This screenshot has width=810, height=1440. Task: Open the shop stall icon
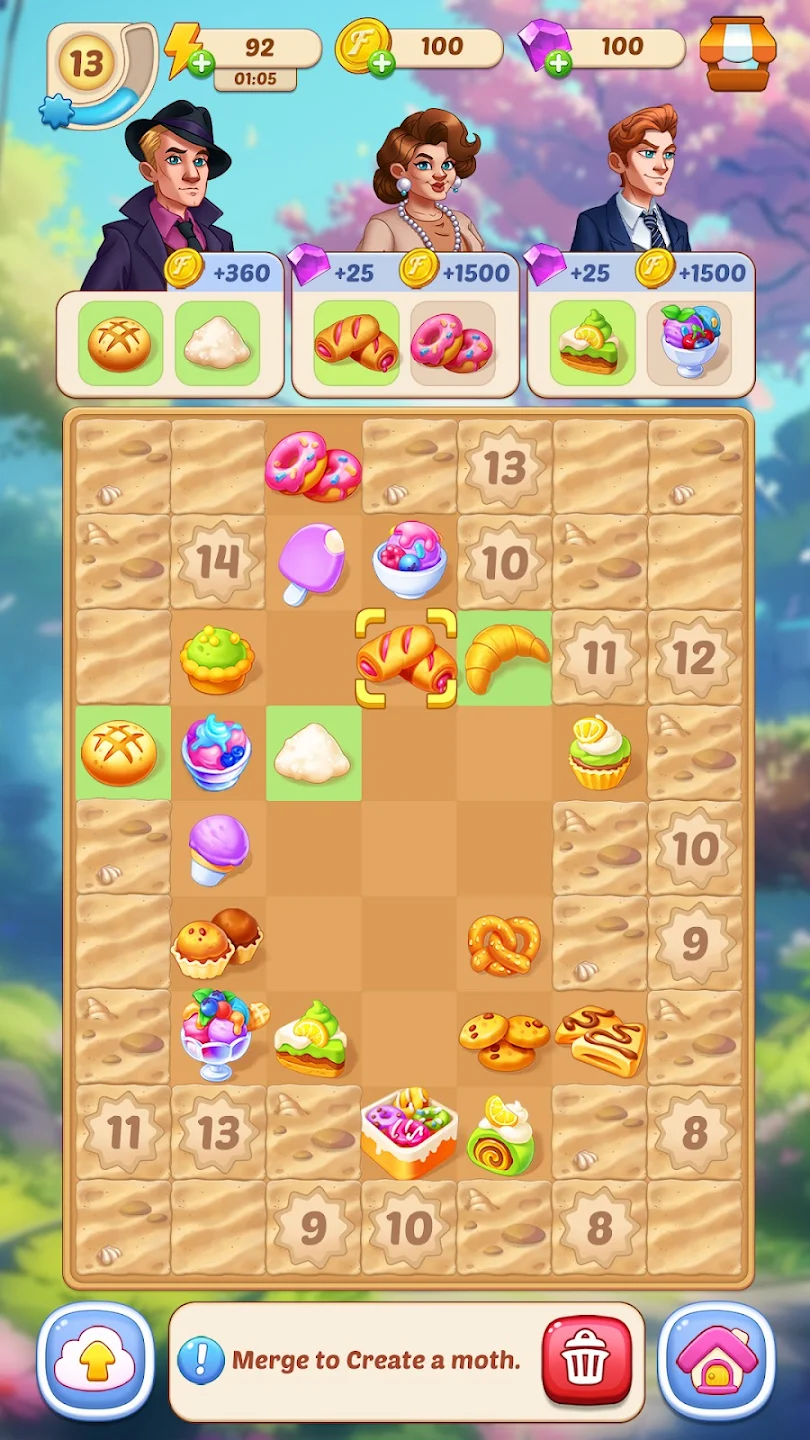pyautogui.click(x=737, y=52)
